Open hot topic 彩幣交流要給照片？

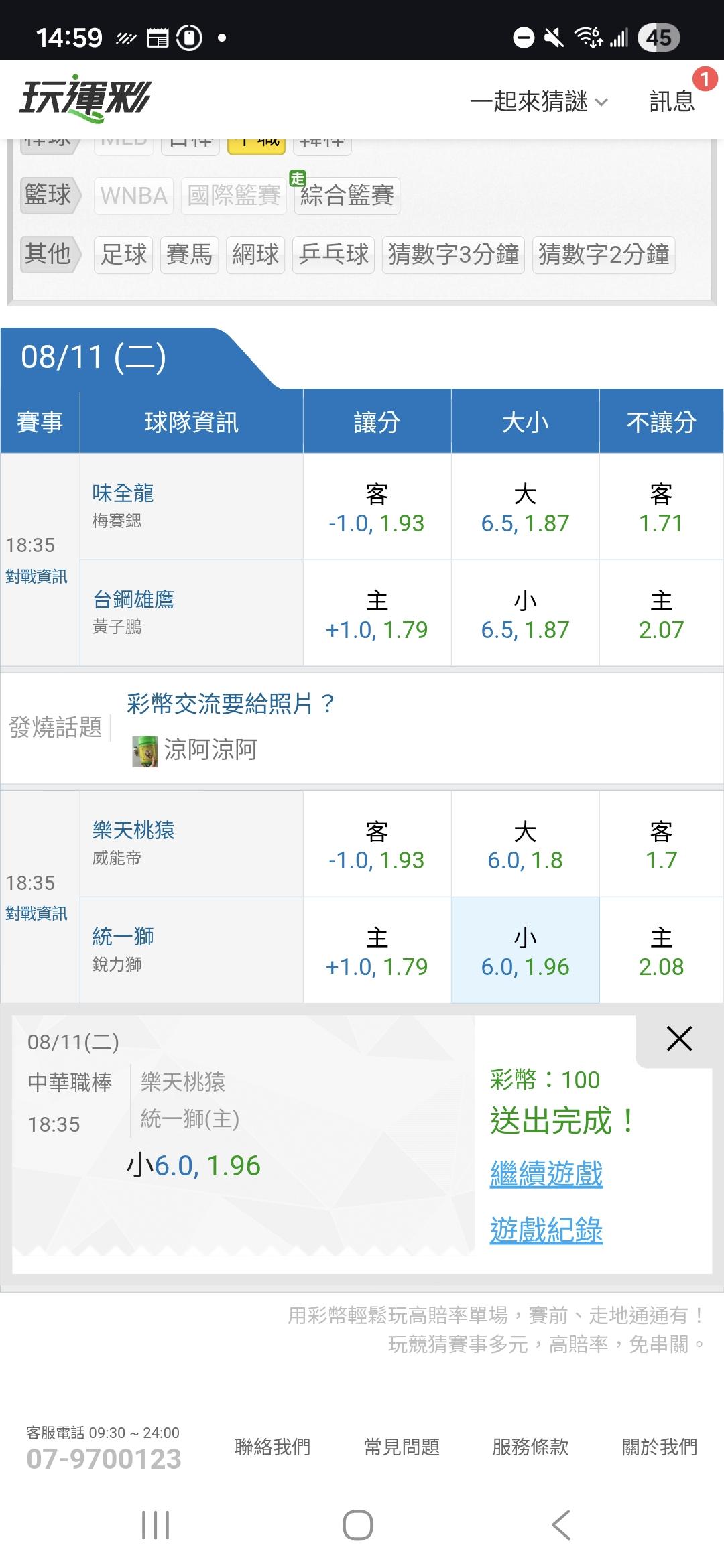tap(230, 704)
